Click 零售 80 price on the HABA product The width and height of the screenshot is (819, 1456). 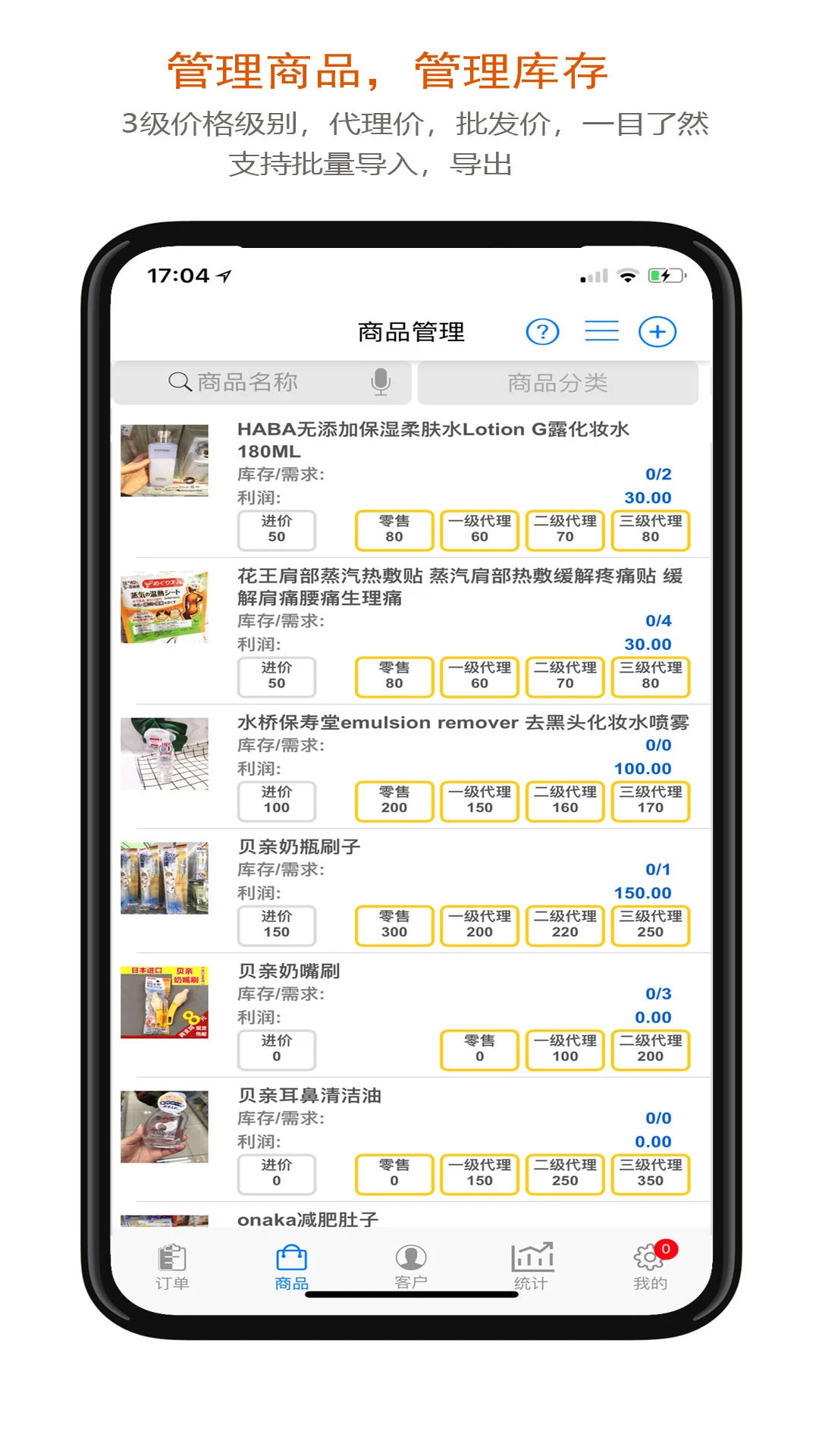pyautogui.click(x=393, y=531)
